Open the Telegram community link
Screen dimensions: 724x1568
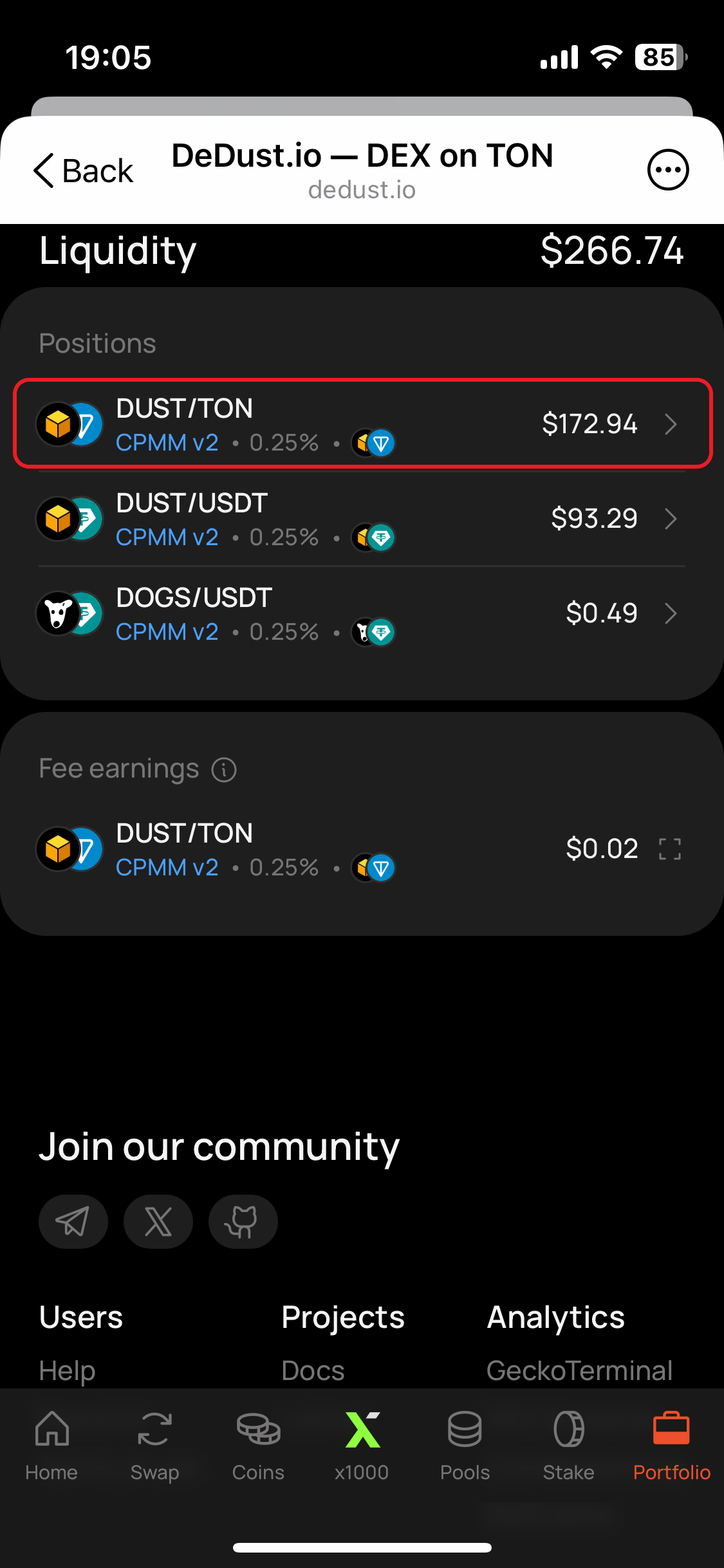pyautogui.click(x=73, y=1222)
